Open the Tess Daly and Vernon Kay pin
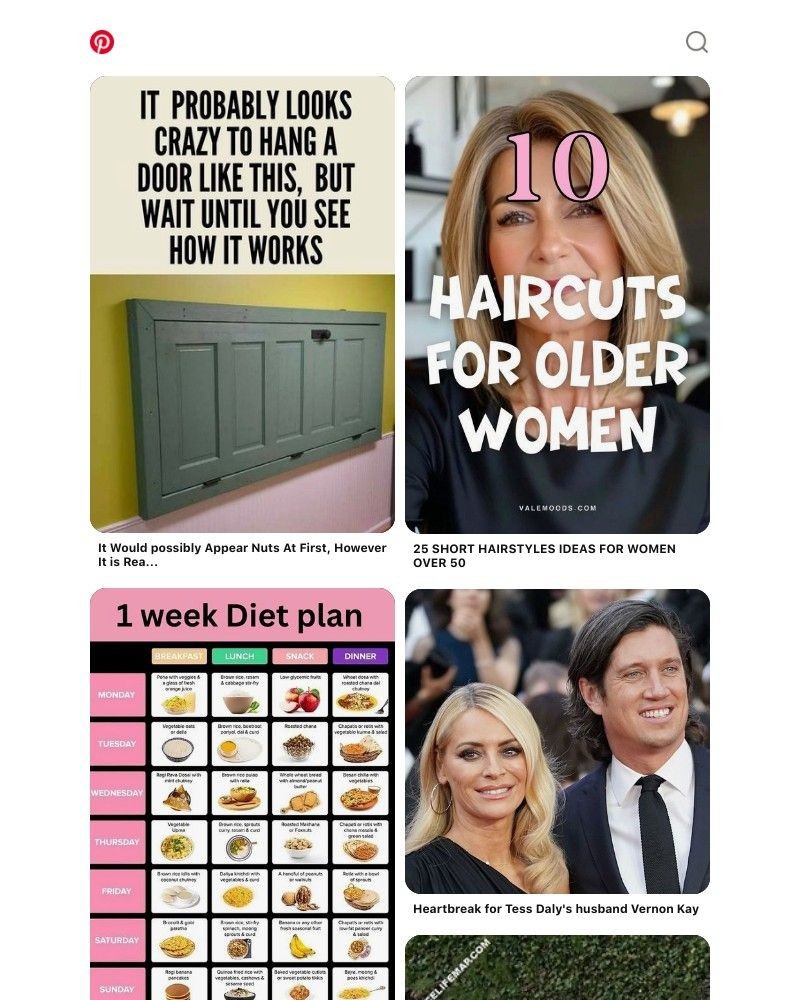800x1000 pixels. pyautogui.click(x=557, y=741)
